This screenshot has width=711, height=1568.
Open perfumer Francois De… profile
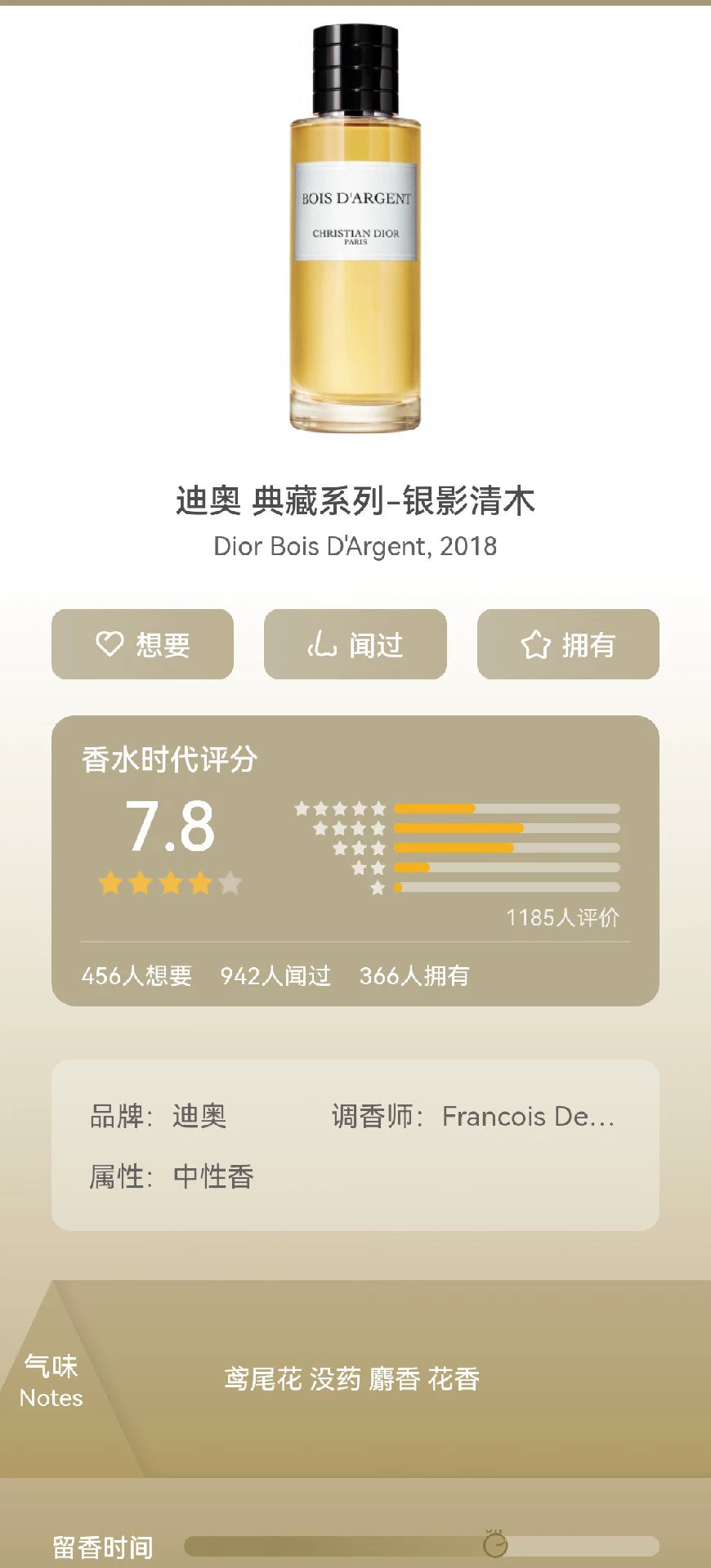click(527, 1116)
